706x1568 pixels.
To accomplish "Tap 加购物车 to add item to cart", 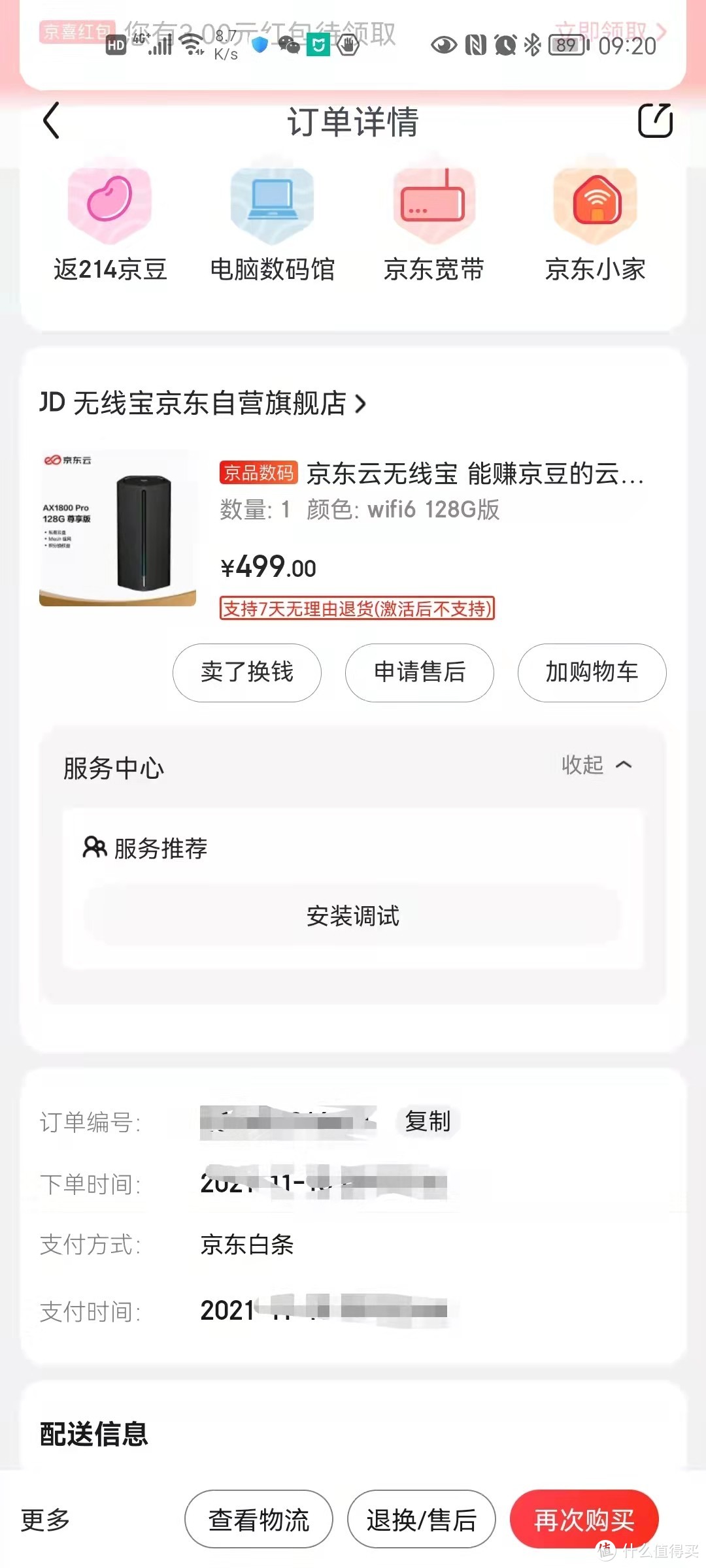I will pyautogui.click(x=592, y=673).
